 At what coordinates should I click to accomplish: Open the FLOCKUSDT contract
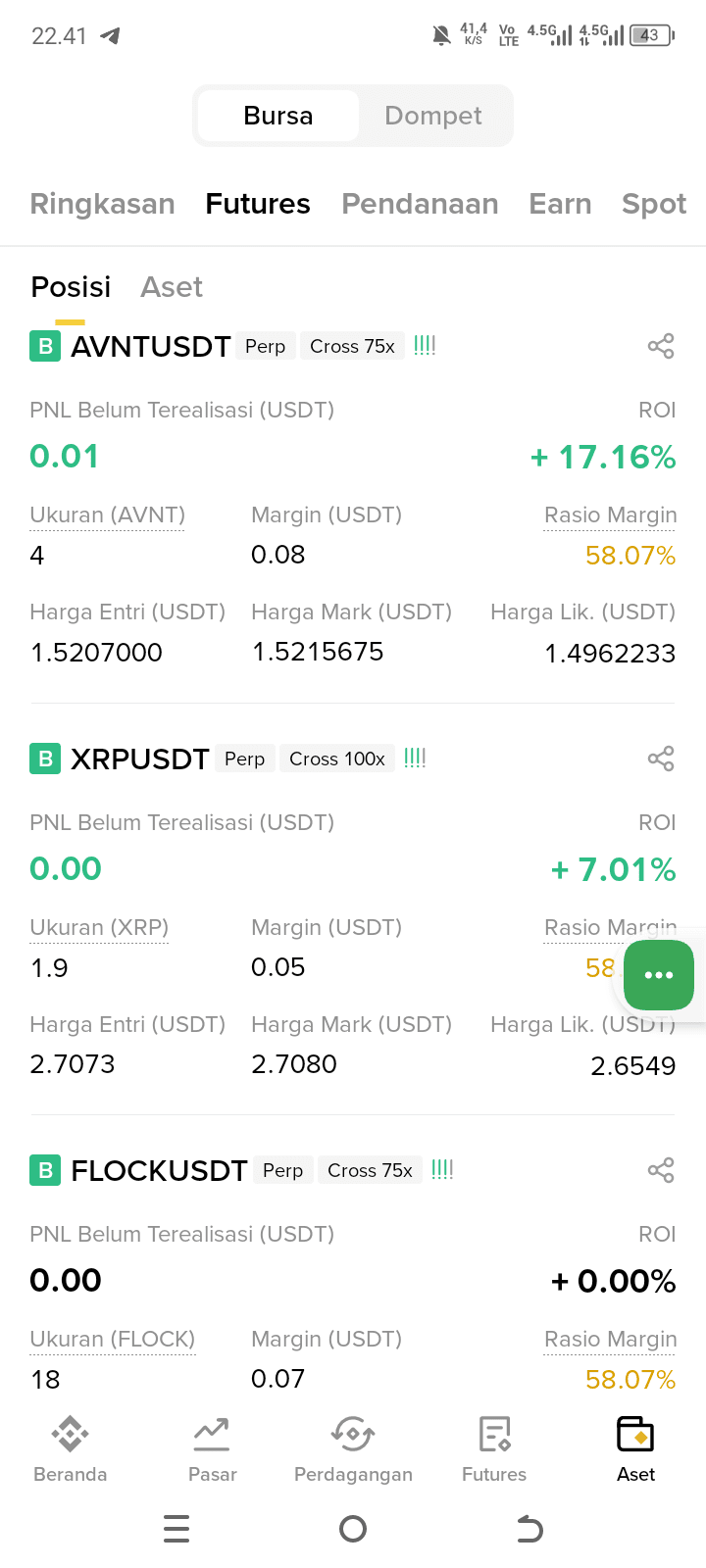[159, 1170]
